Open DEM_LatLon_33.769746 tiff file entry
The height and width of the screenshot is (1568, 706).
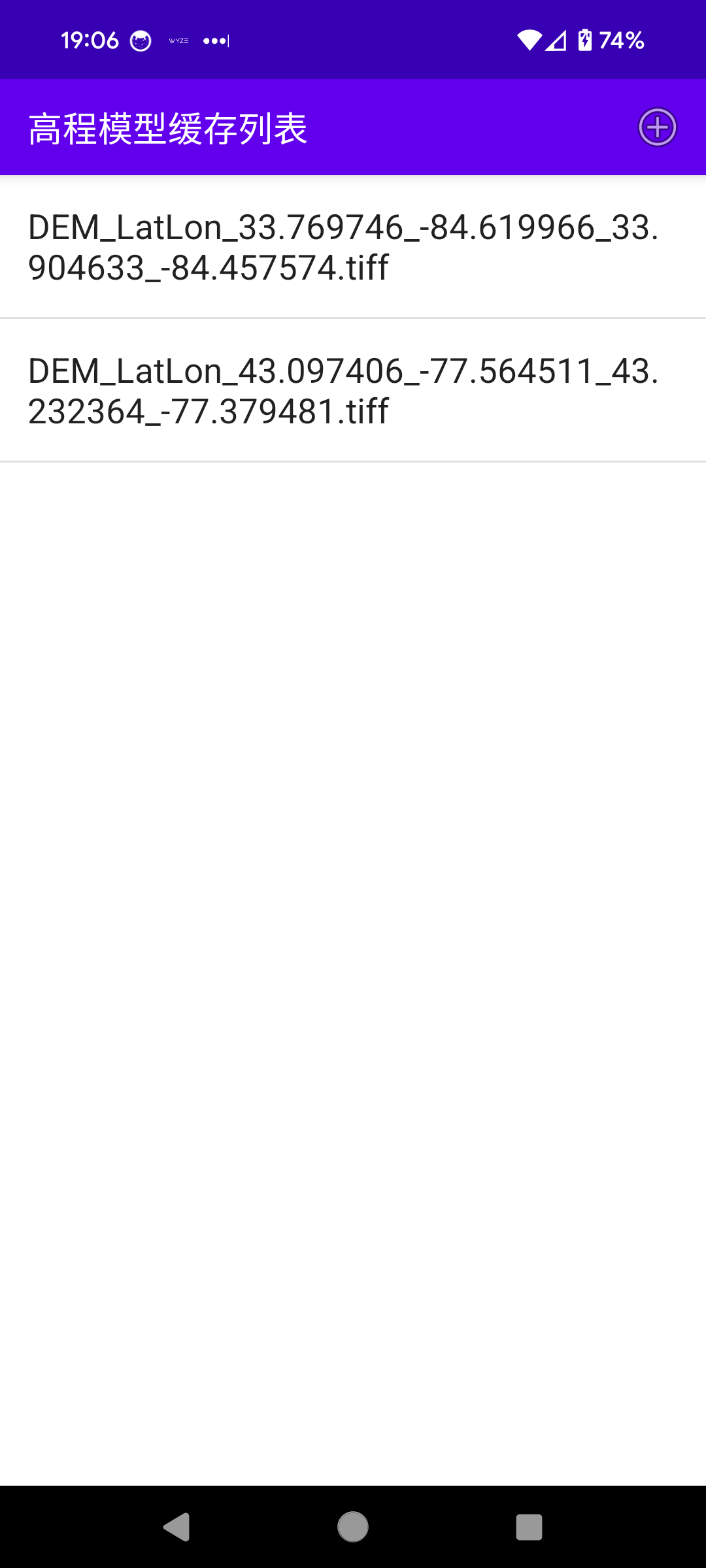pos(353,247)
